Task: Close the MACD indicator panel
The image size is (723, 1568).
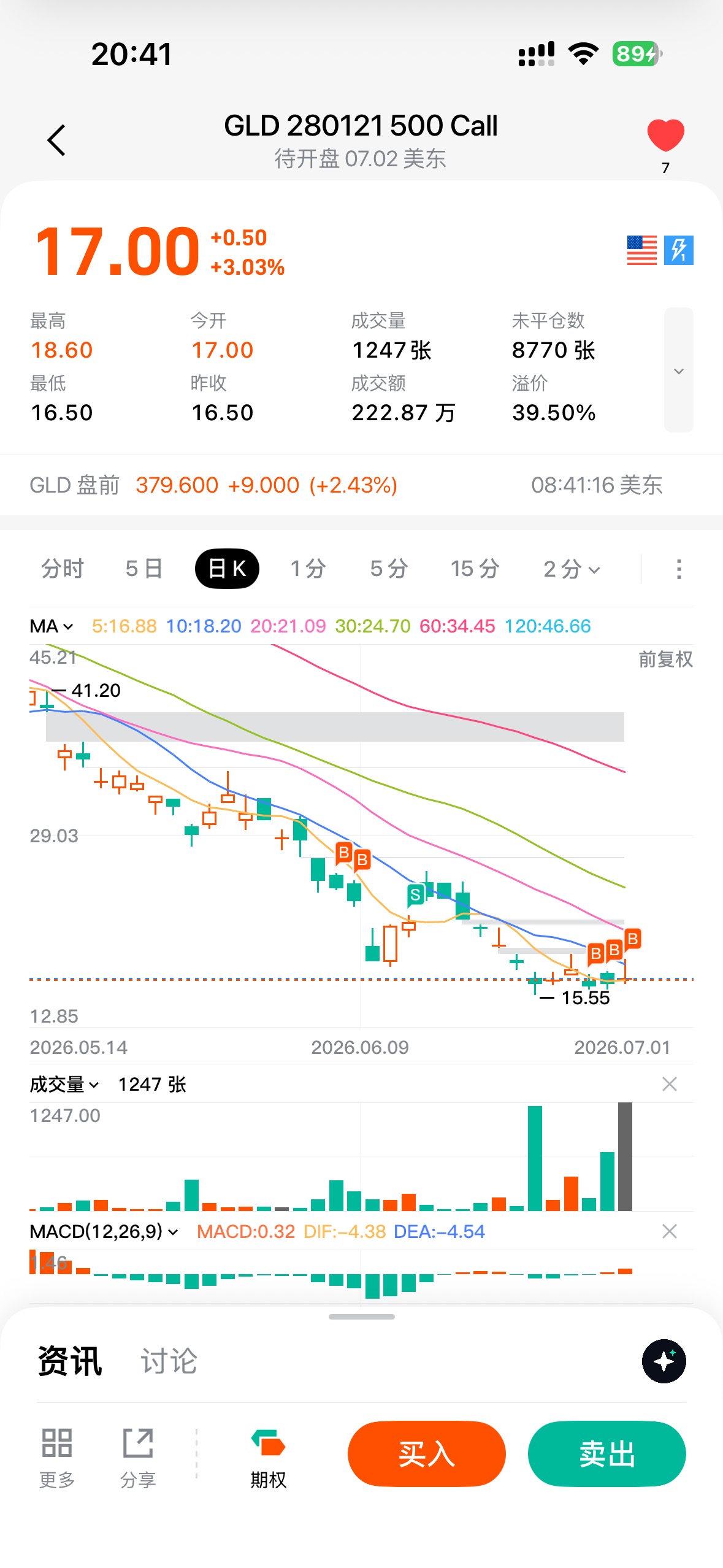Action: pyautogui.click(x=670, y=1231)
